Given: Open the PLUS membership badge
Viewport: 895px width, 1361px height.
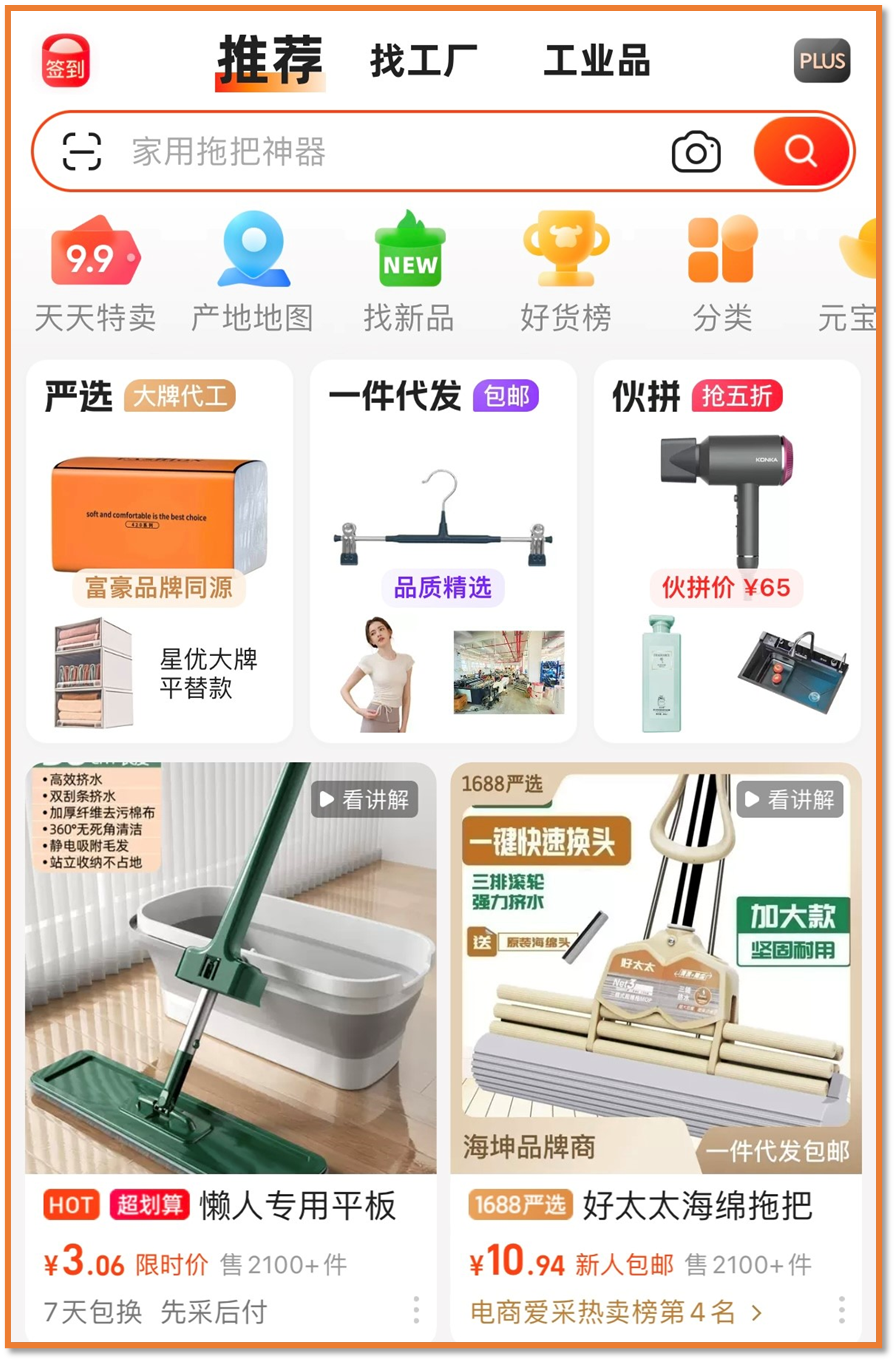Looking at the screenshot, I should tap(821, 61).
